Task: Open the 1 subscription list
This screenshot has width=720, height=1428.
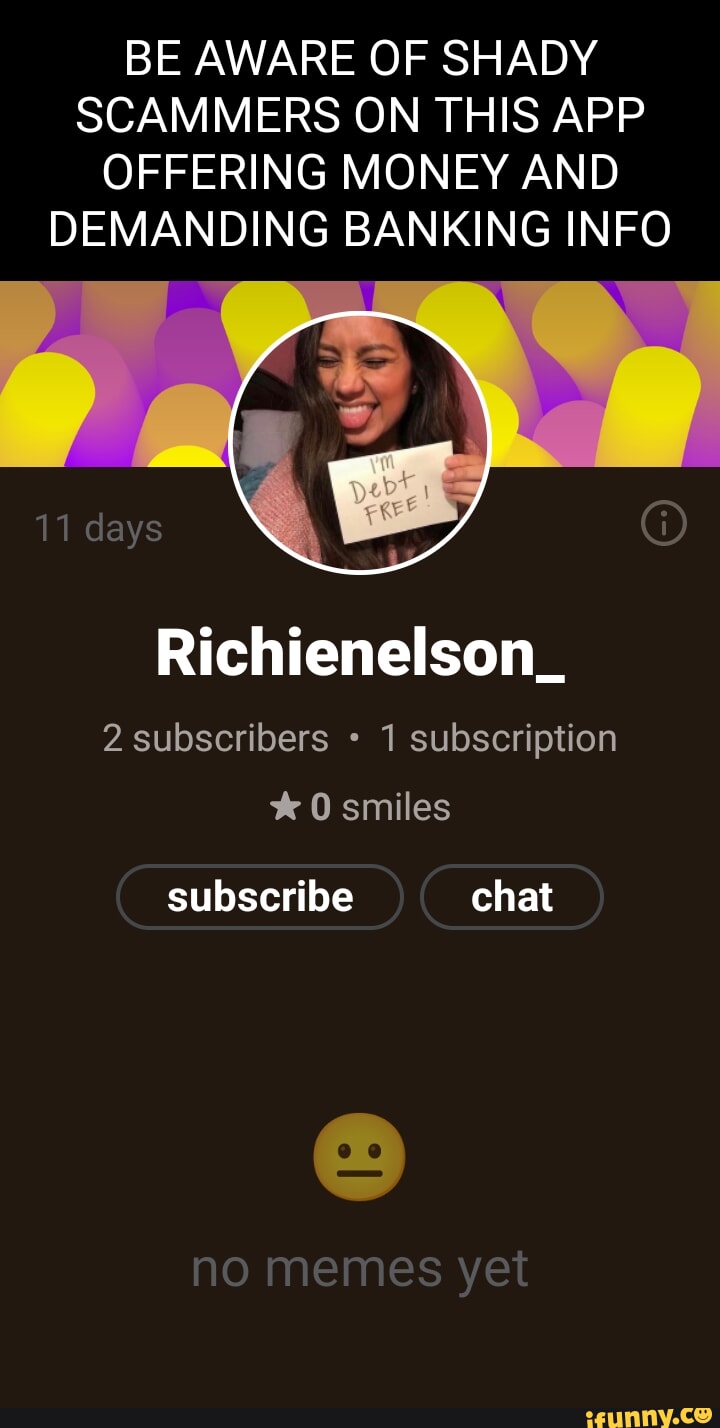Action: (498, 738)
